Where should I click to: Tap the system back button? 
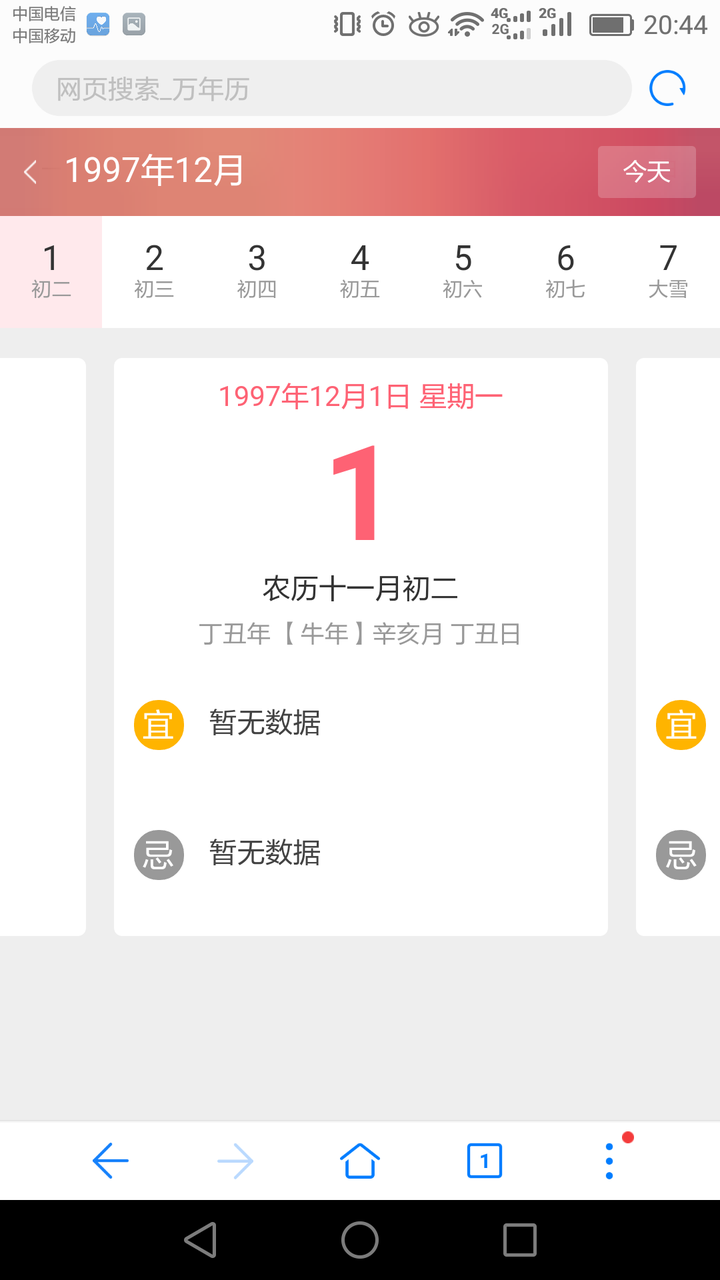pyautogui.click(x=201, y=1240)
